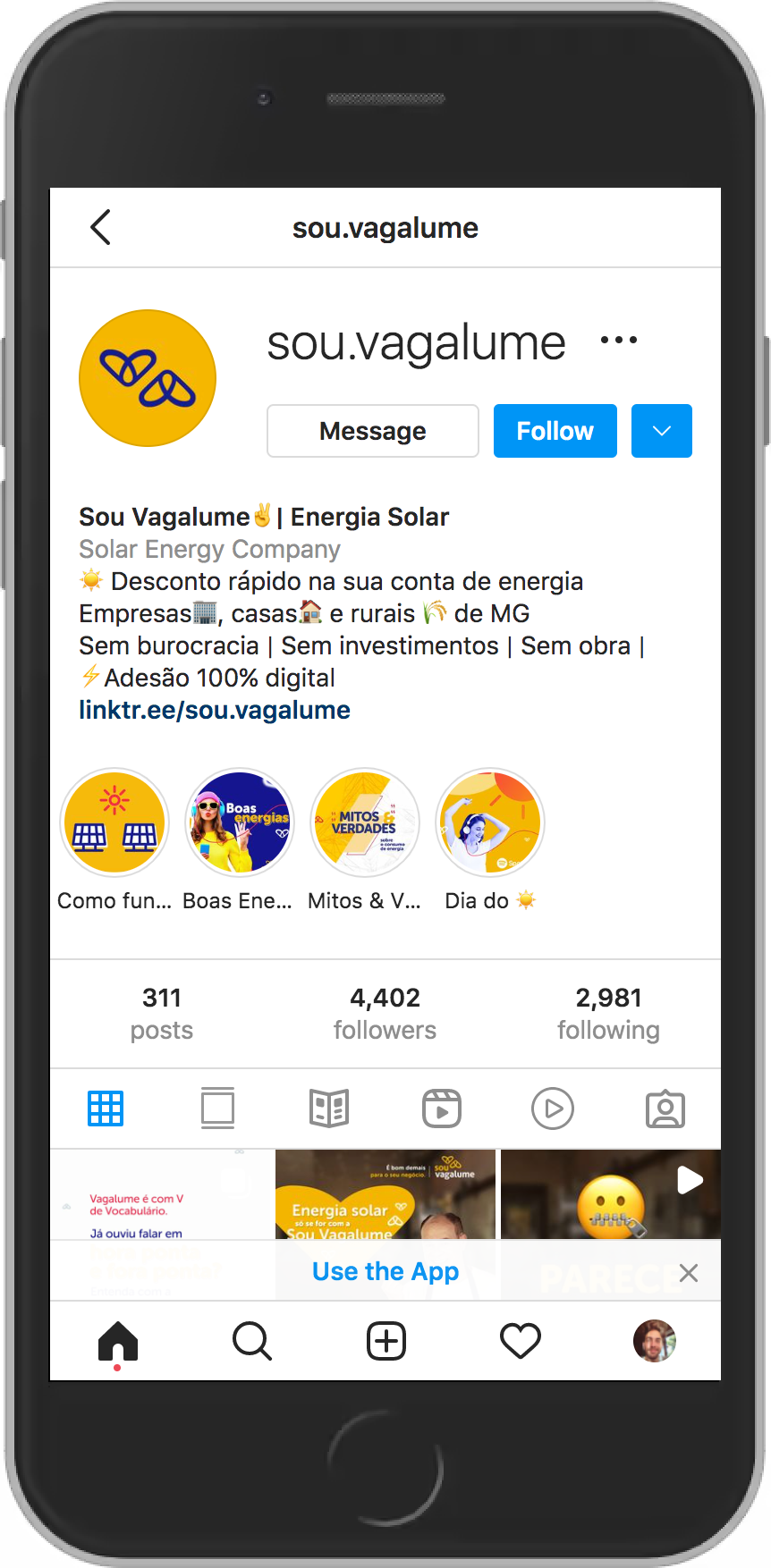The width and height of the screenshot is (771, 1568).
Task: Show the 4,402 followers list
Action: pos(385,1013)
